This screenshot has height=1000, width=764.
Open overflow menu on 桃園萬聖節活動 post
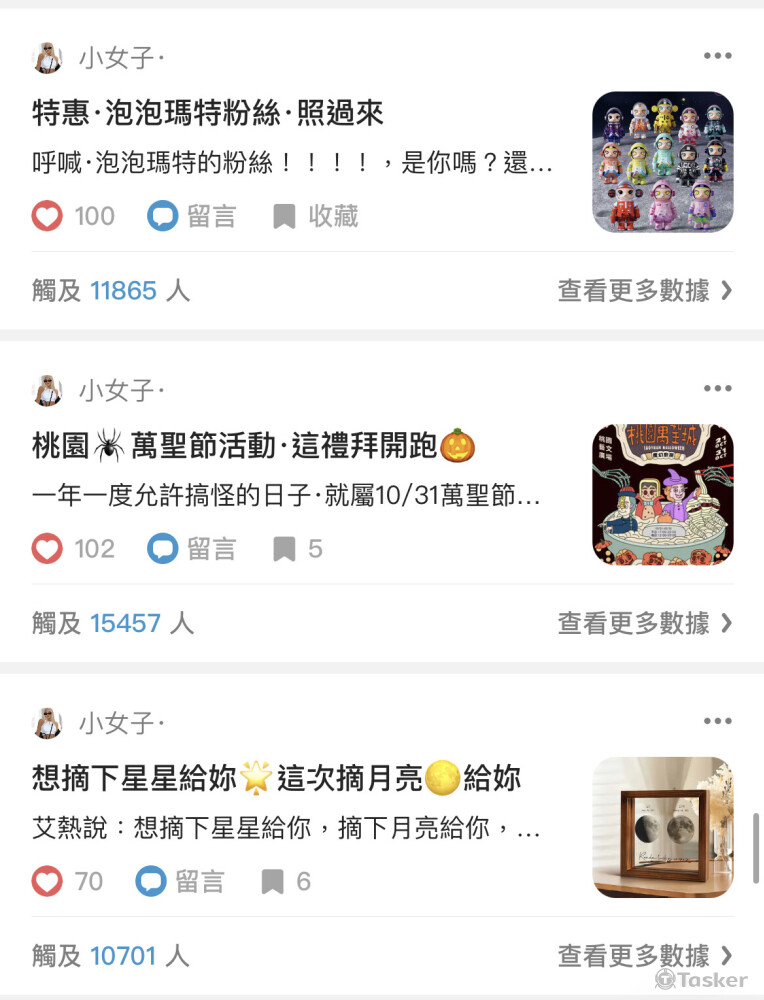click(x=717, y=388)
